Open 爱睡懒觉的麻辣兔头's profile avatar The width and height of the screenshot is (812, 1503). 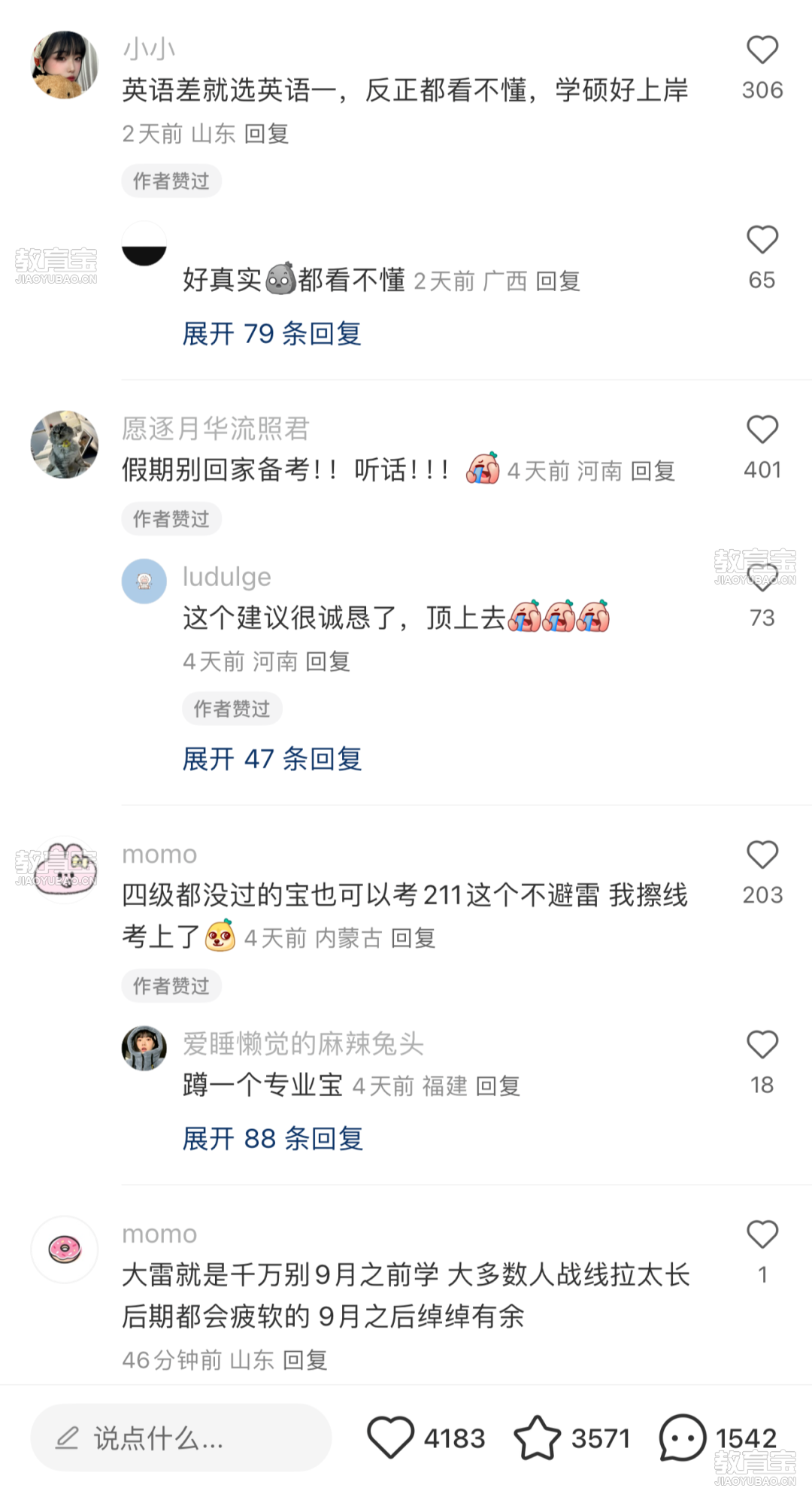point(144,1048)
